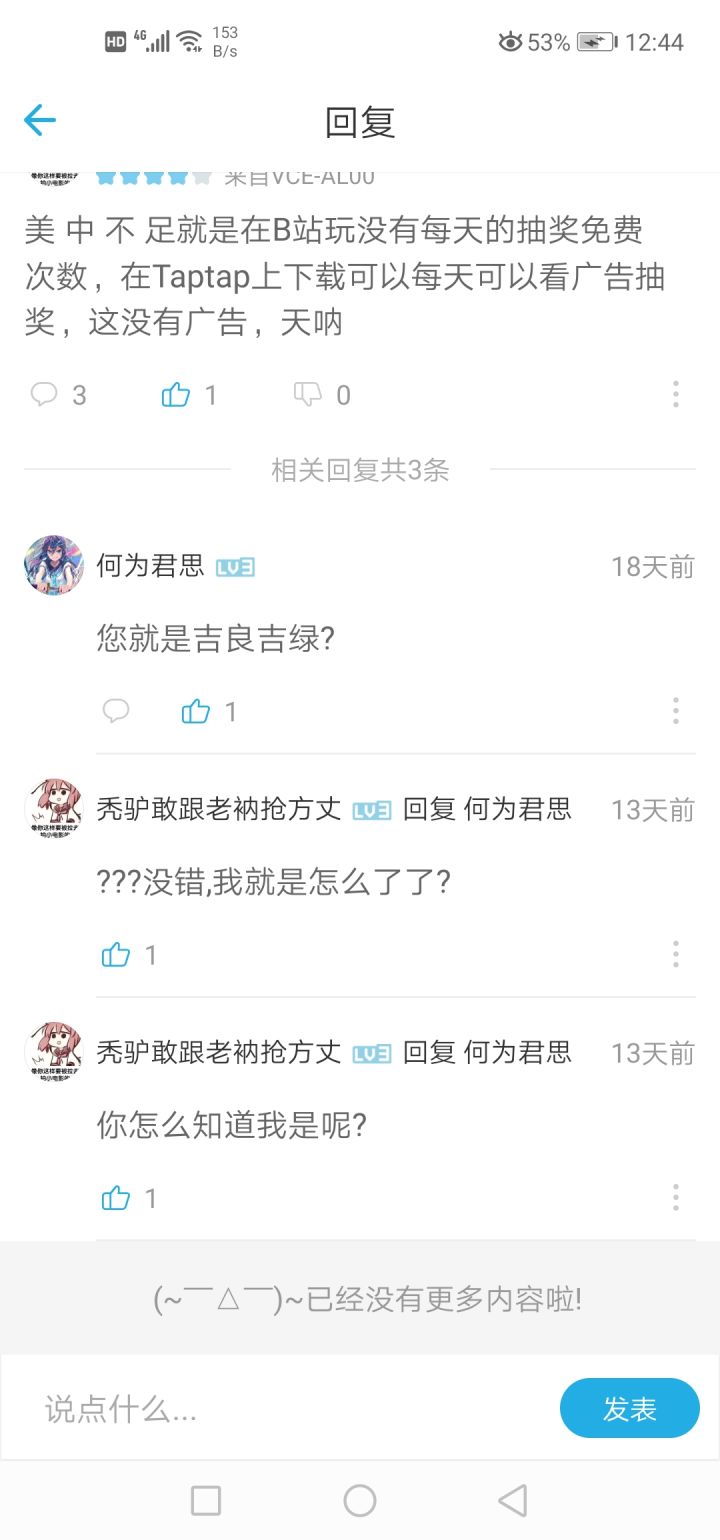Screen dimensions: 720x1540
Task: Open 何为君思's profile avatar
Action: tap(54, 565)
